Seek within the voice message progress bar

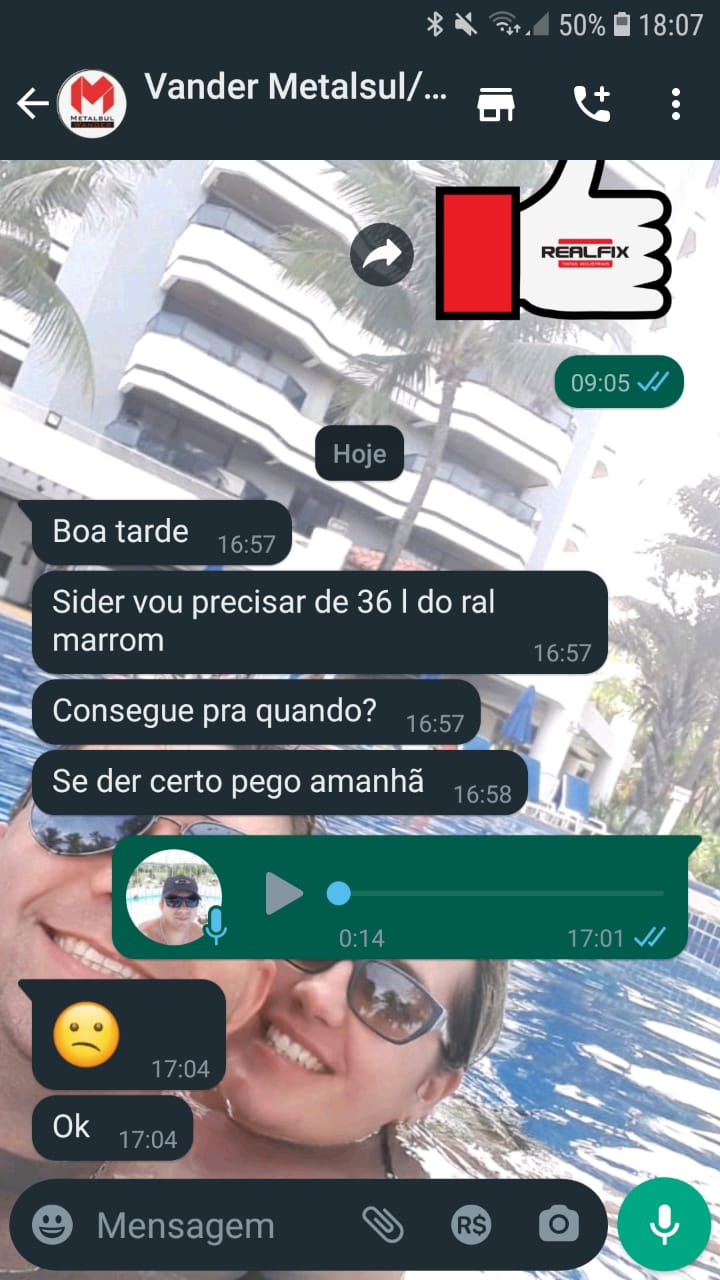click(500, 893)
